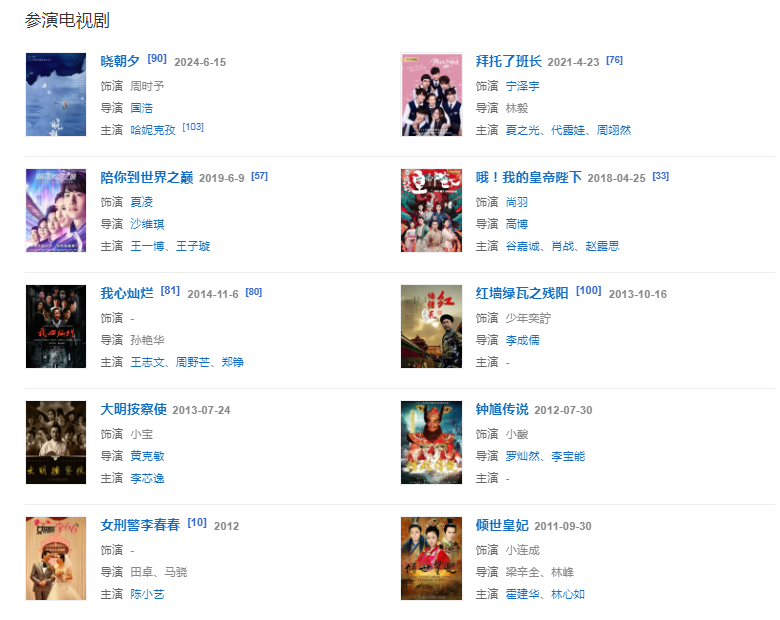Open the 我心灿烂 drama link
The width and height of the screenshot is (780, 620).
126,294
